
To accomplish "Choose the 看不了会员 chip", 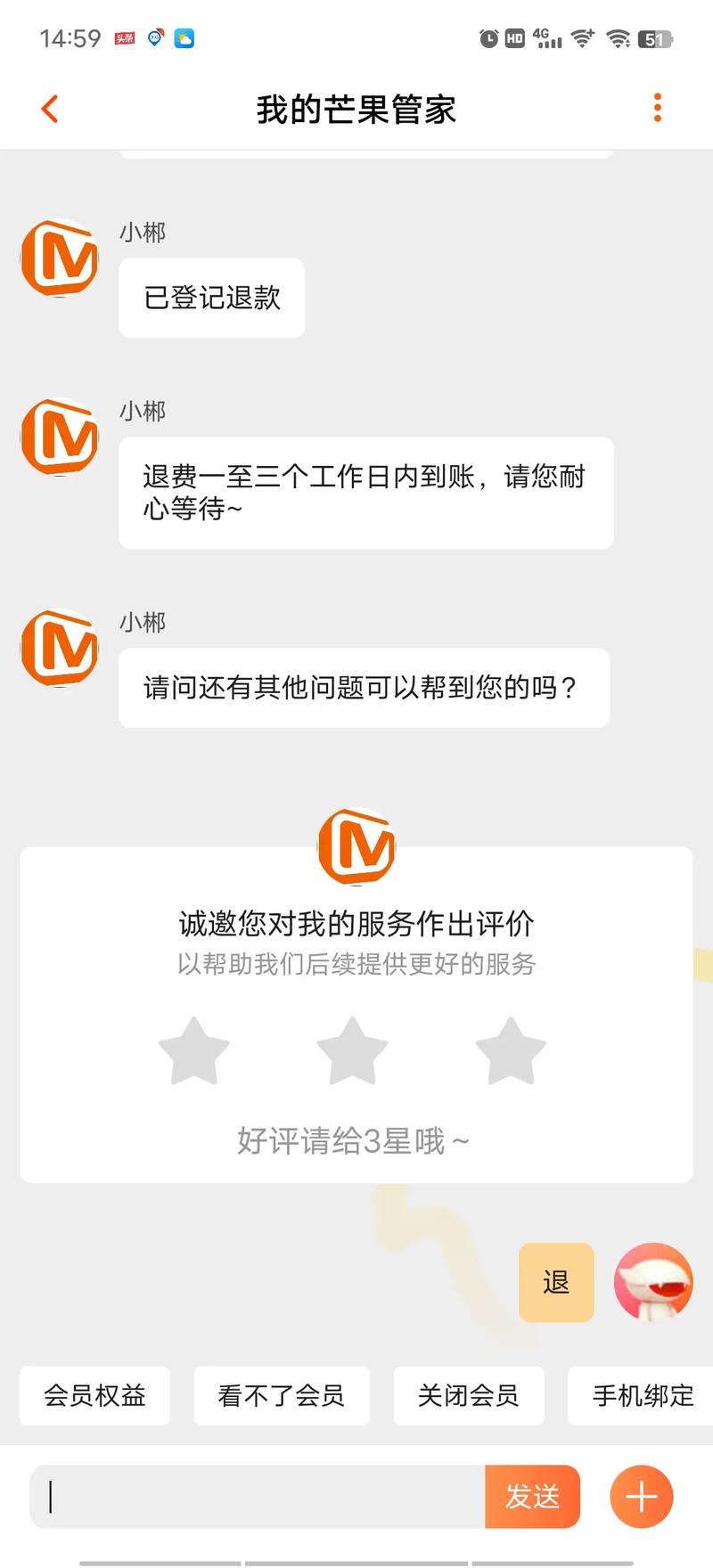I will click(282, 1395).
